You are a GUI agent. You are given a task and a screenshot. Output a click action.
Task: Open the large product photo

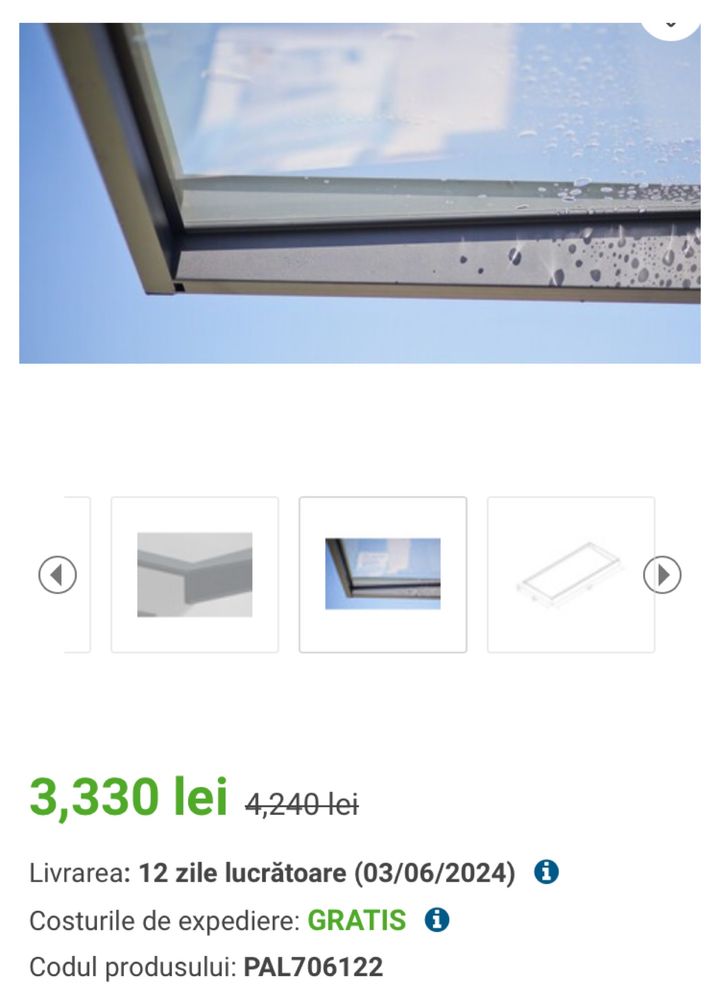click(x=360, y=192)
